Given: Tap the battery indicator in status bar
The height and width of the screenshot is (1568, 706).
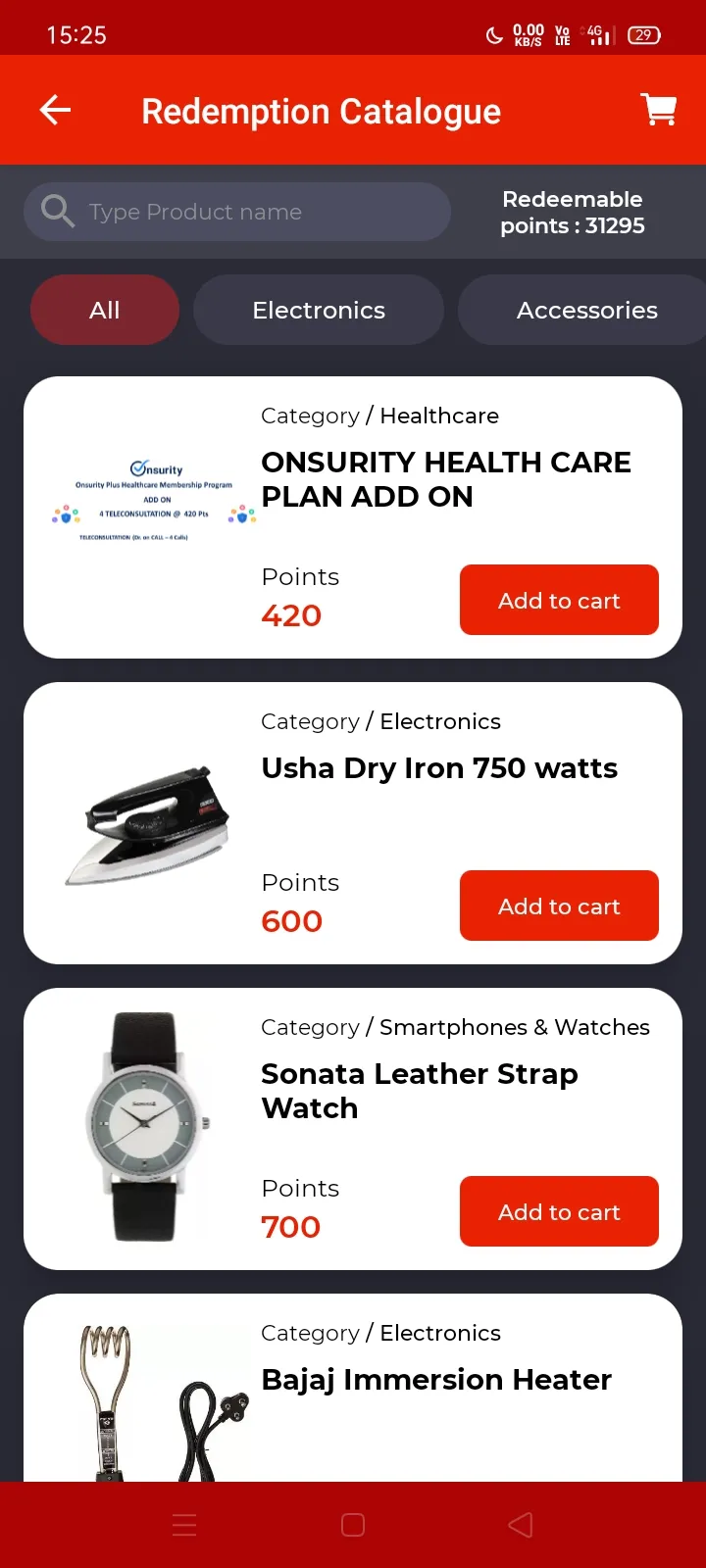Looking at the screenshot, I should [x=643, y=34].
